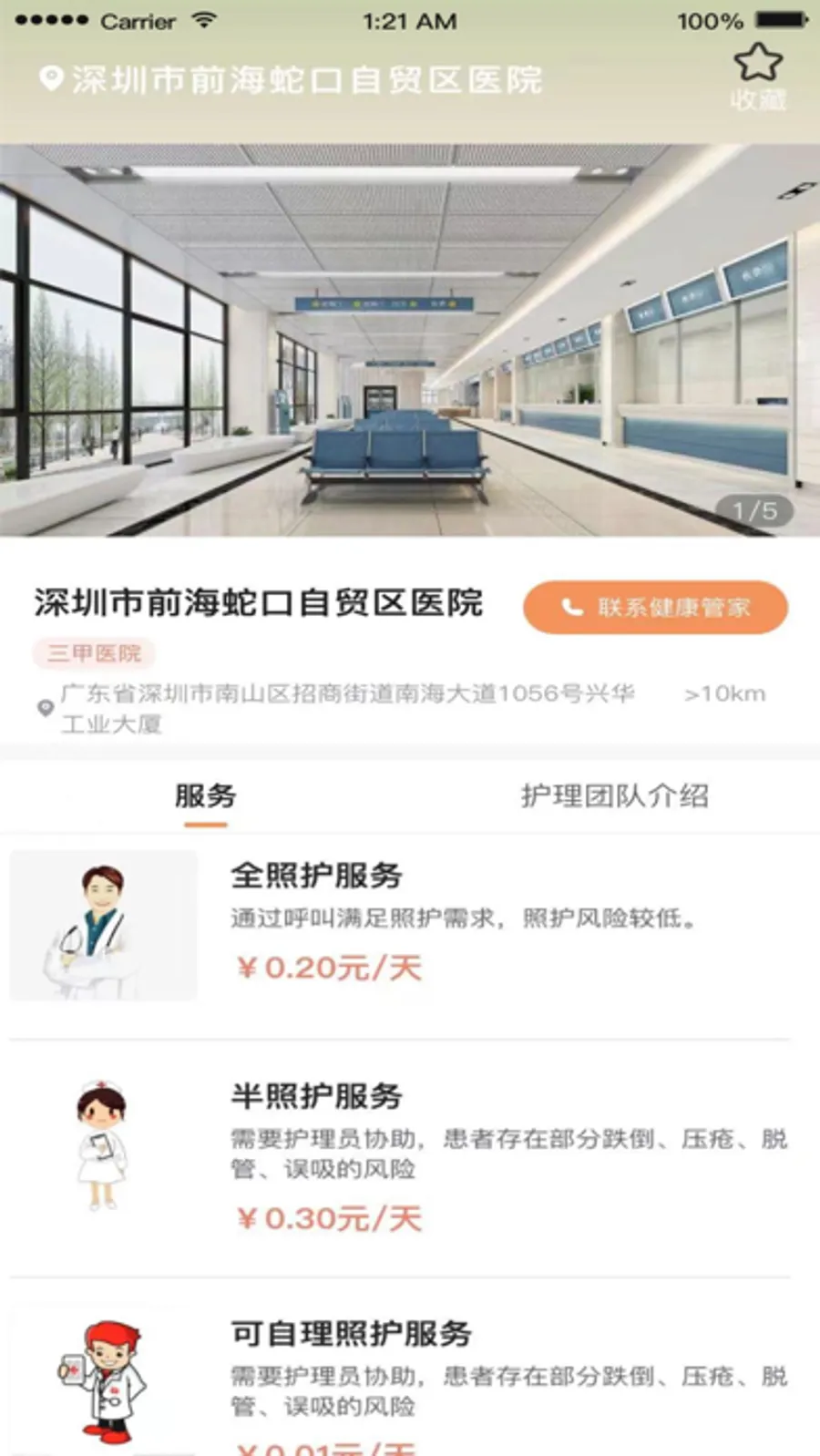
Task: Select the 三甲医院 tag
Action: point(95,652)
